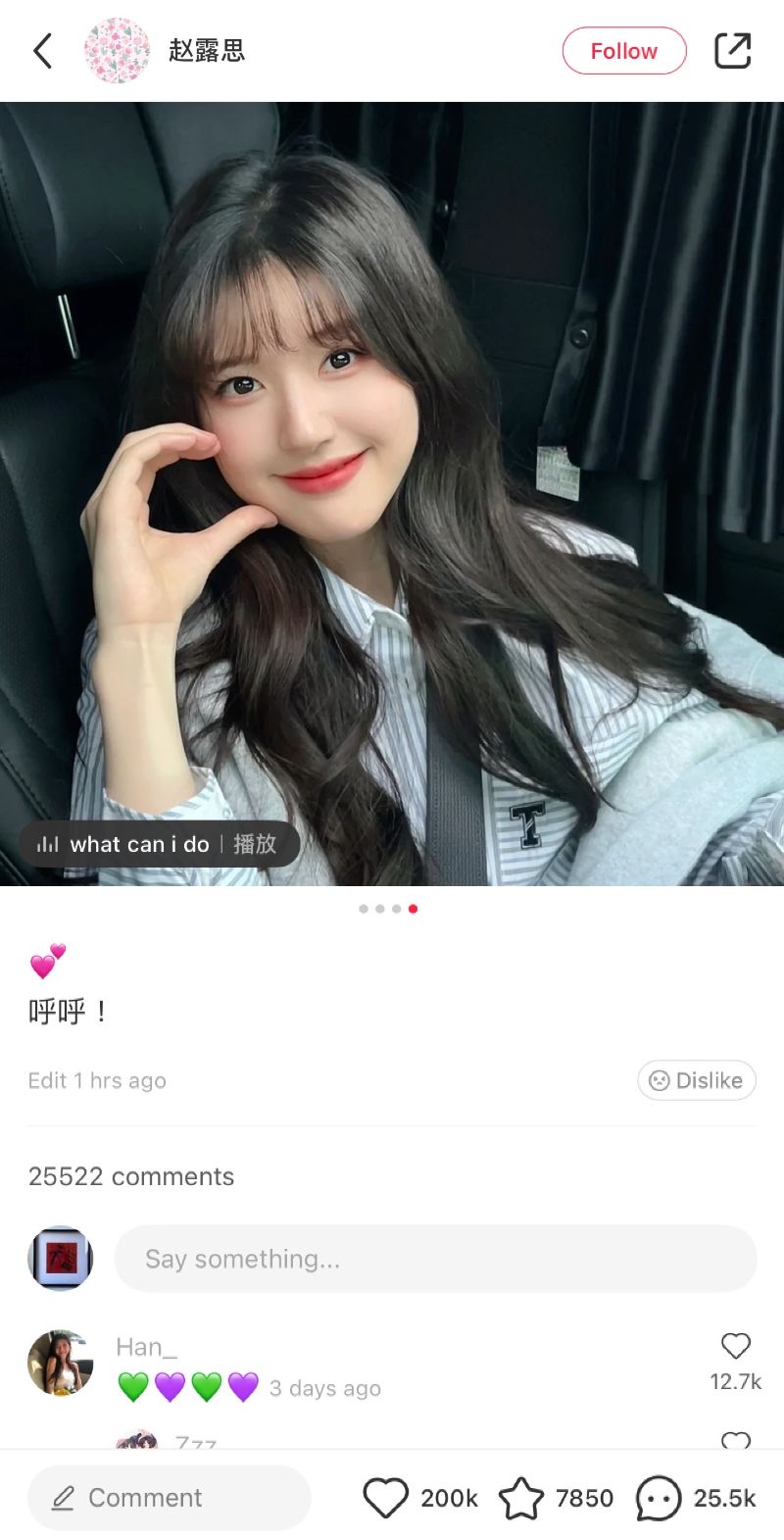Open the post author's profile avatar

tap(117, 51)
